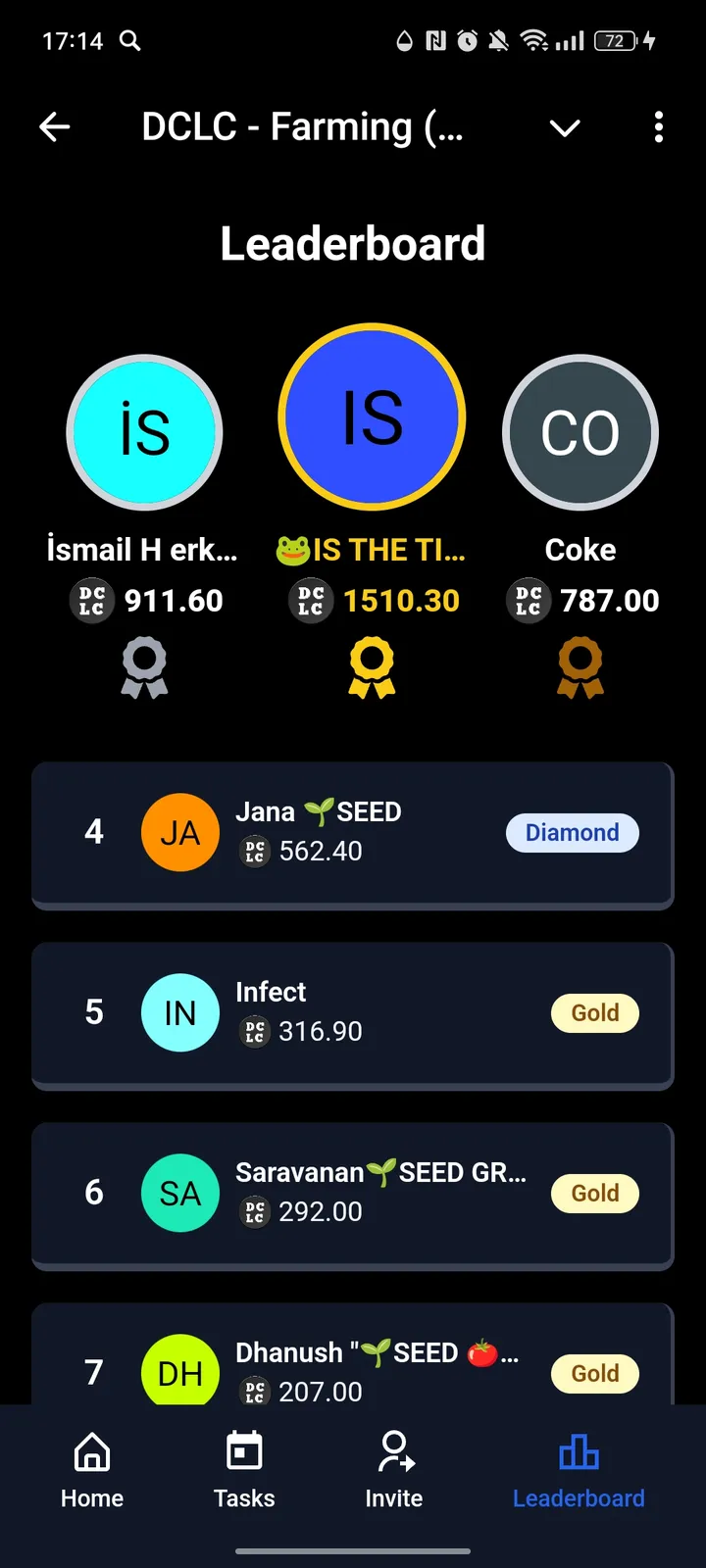The width and height of the screenshot is (706, 1568).
Task: Tap rank 5 entry for Infect
Action: (x=353, y=1012)
